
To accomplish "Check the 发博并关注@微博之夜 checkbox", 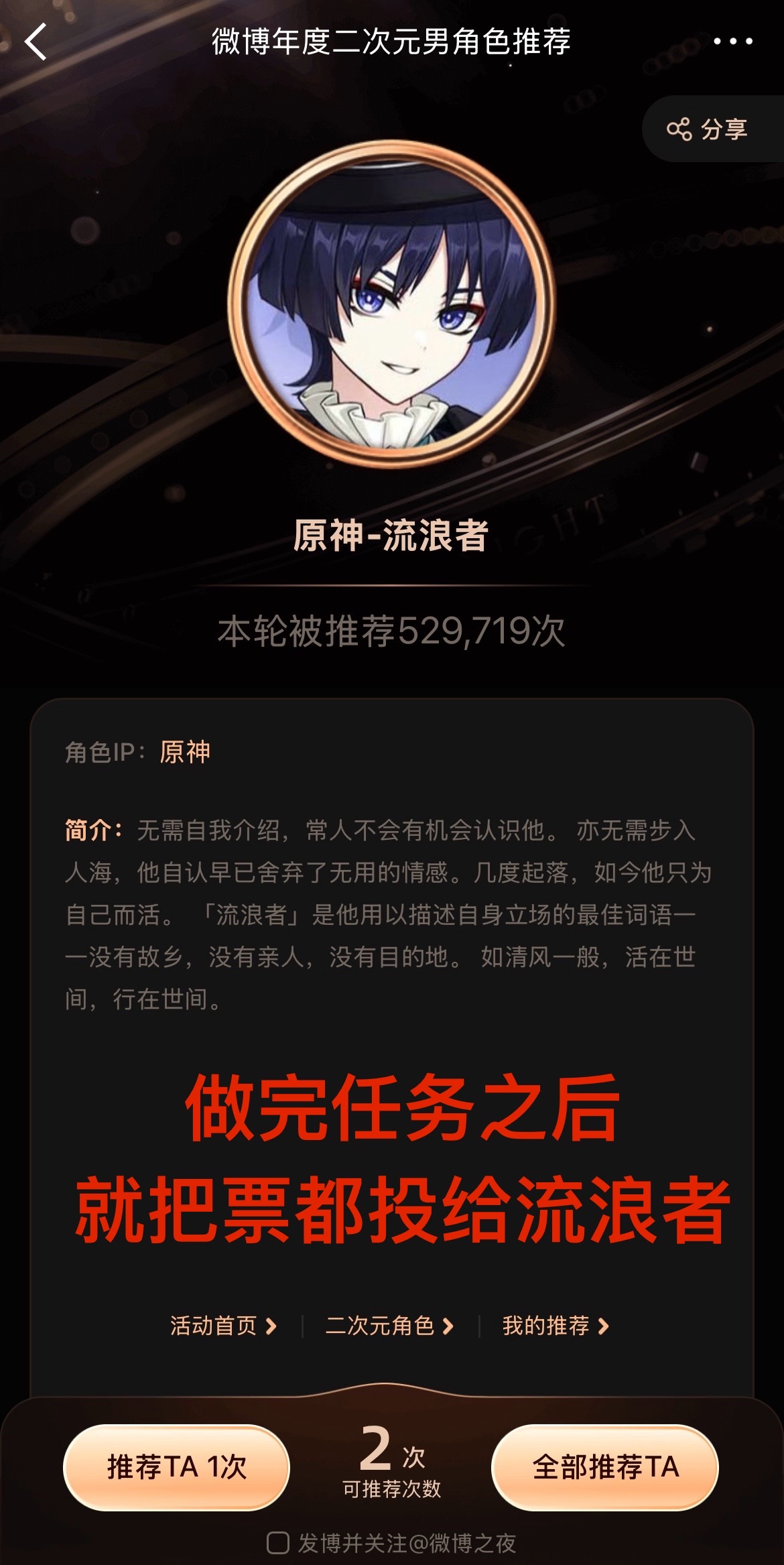I will point(278,1542).
